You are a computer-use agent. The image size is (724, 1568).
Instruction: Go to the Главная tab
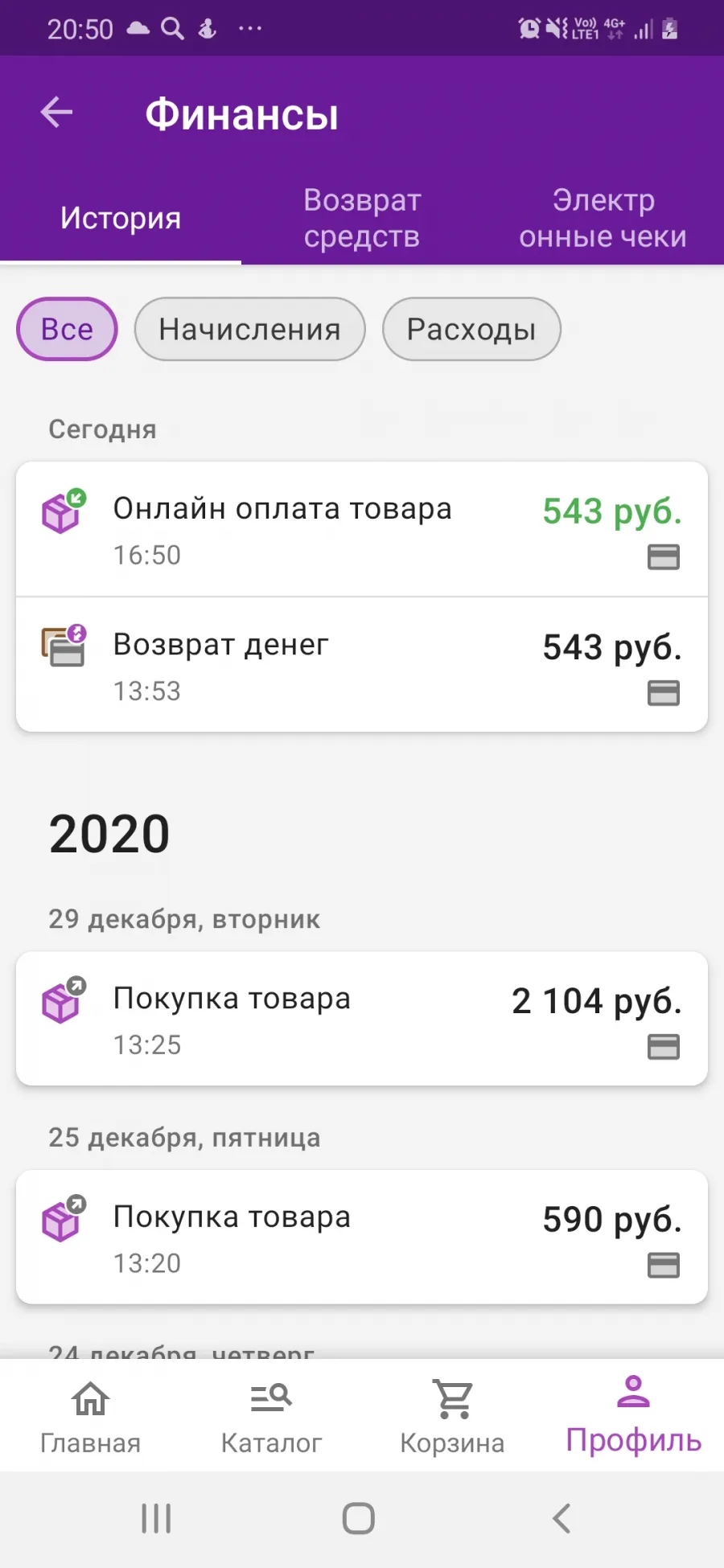pyautogui.click(x=90, y=1417)
